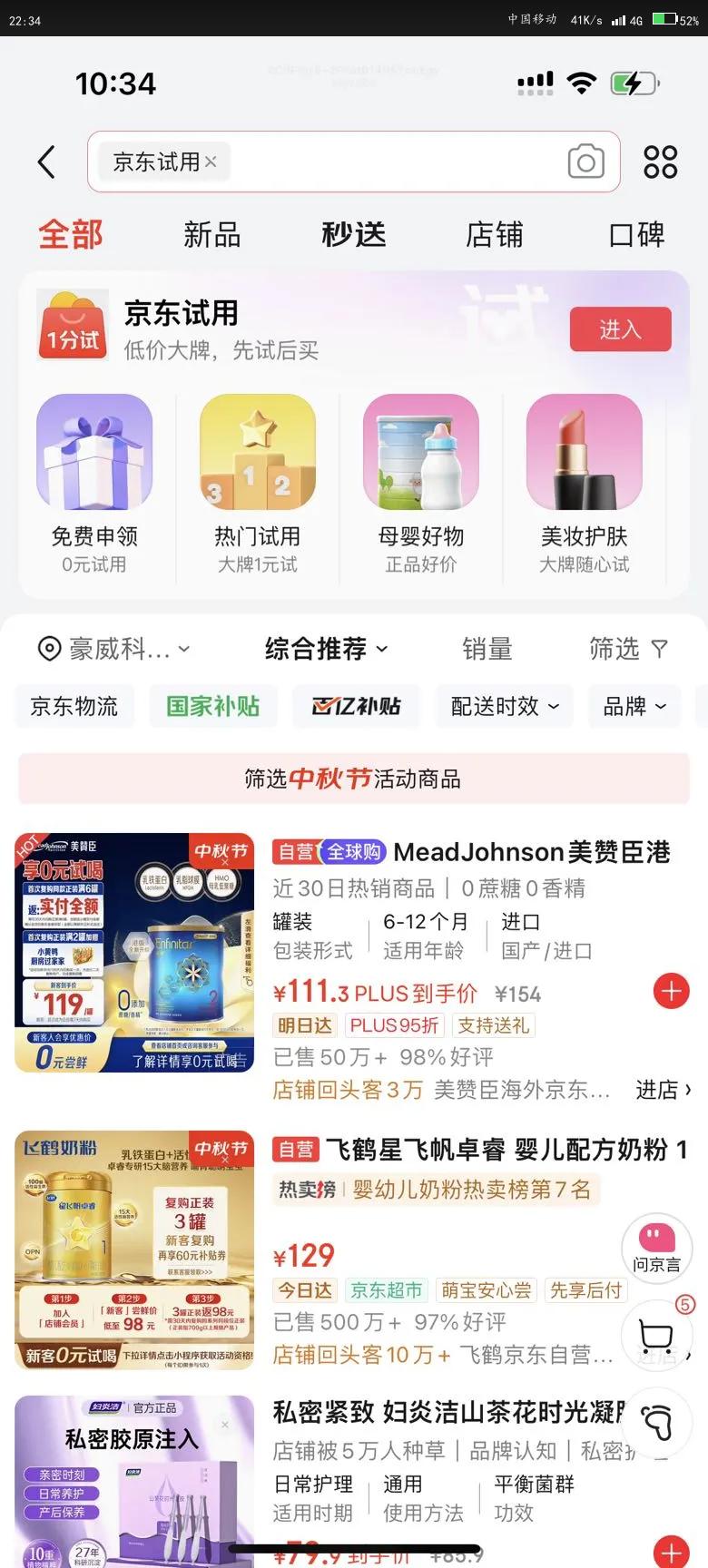The height and width of the screenshot is (1568, 708).
Task: Open the four-circle grid menu
Action: point(660,162)
